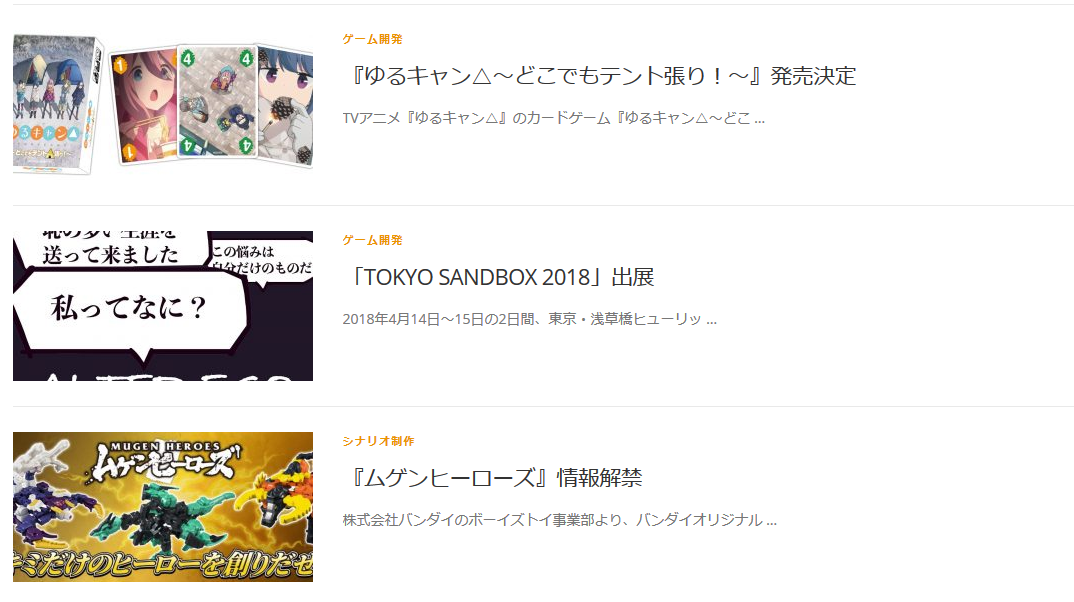Open article 『ムゲンヒーローズ』情報解禁
This screenshot has width=1074, height=602.
492,478
